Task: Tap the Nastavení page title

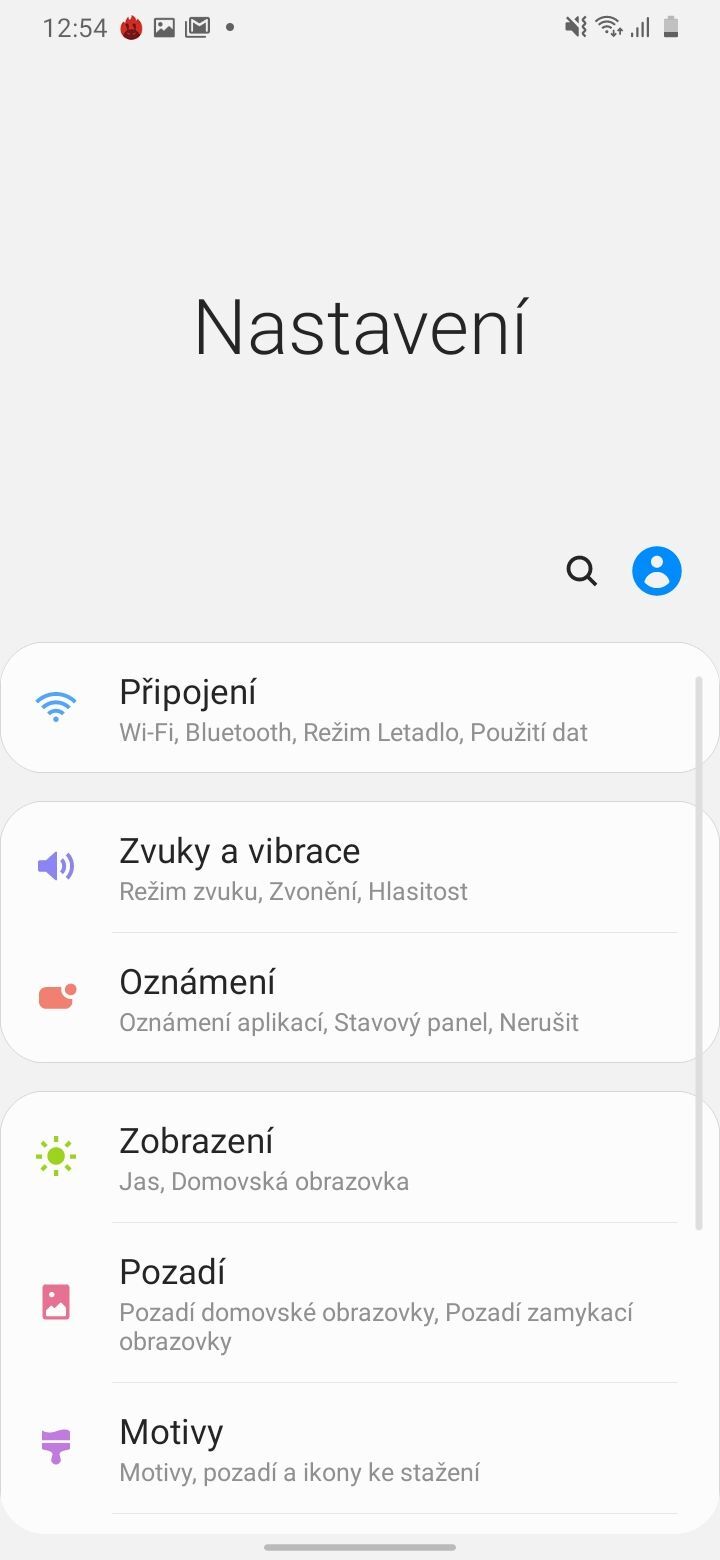Action: (x=360, y=325)
